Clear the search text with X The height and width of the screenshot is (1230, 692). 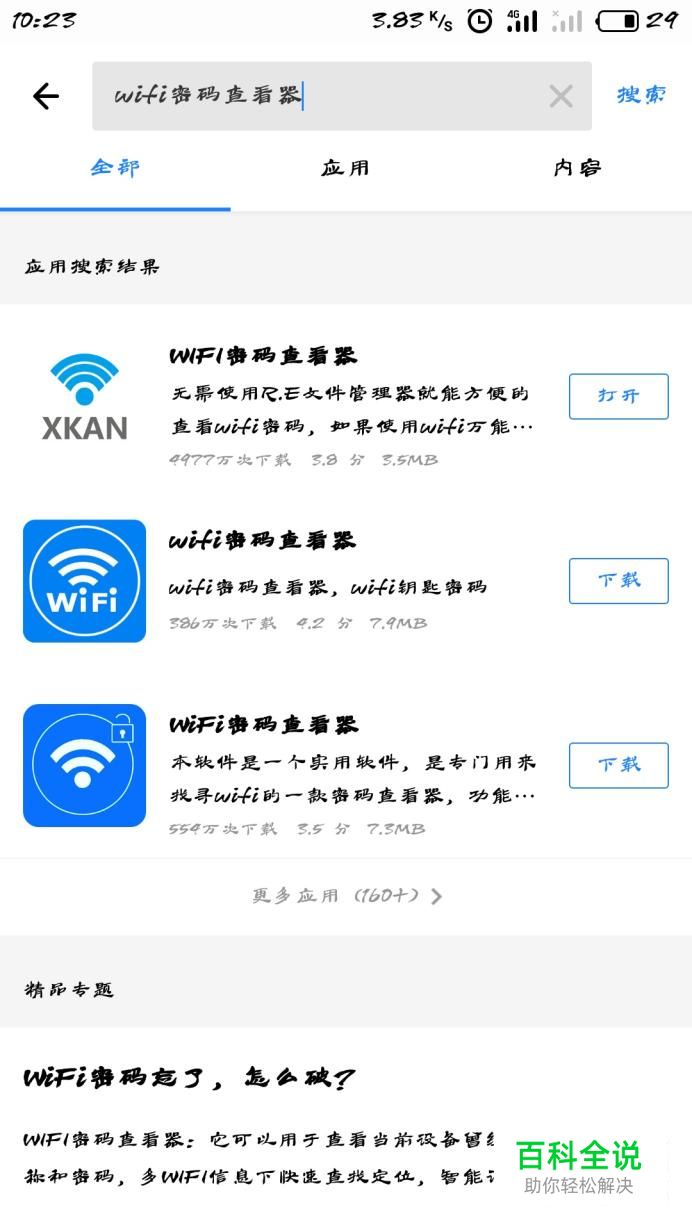561,96
